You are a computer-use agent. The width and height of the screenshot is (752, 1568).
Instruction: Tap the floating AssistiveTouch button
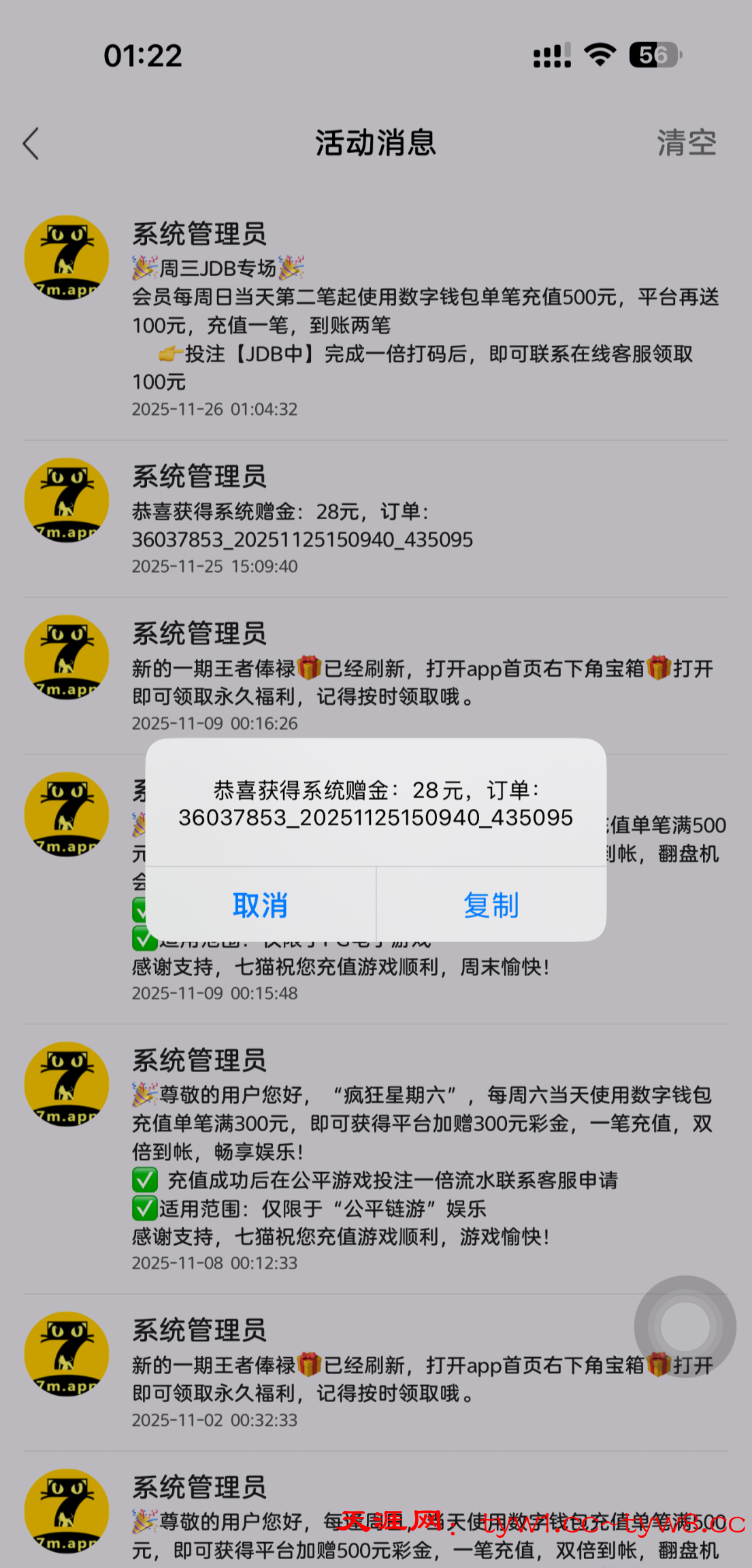pos(685,1326)
